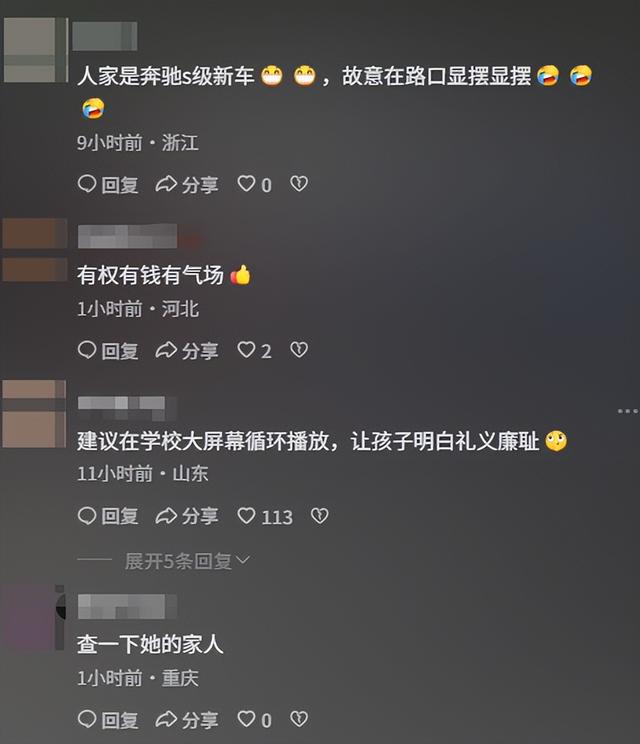640x744 pixels.
Task: Share the 建议在学校大屏幕循环播放 comment
Action: 186,516
